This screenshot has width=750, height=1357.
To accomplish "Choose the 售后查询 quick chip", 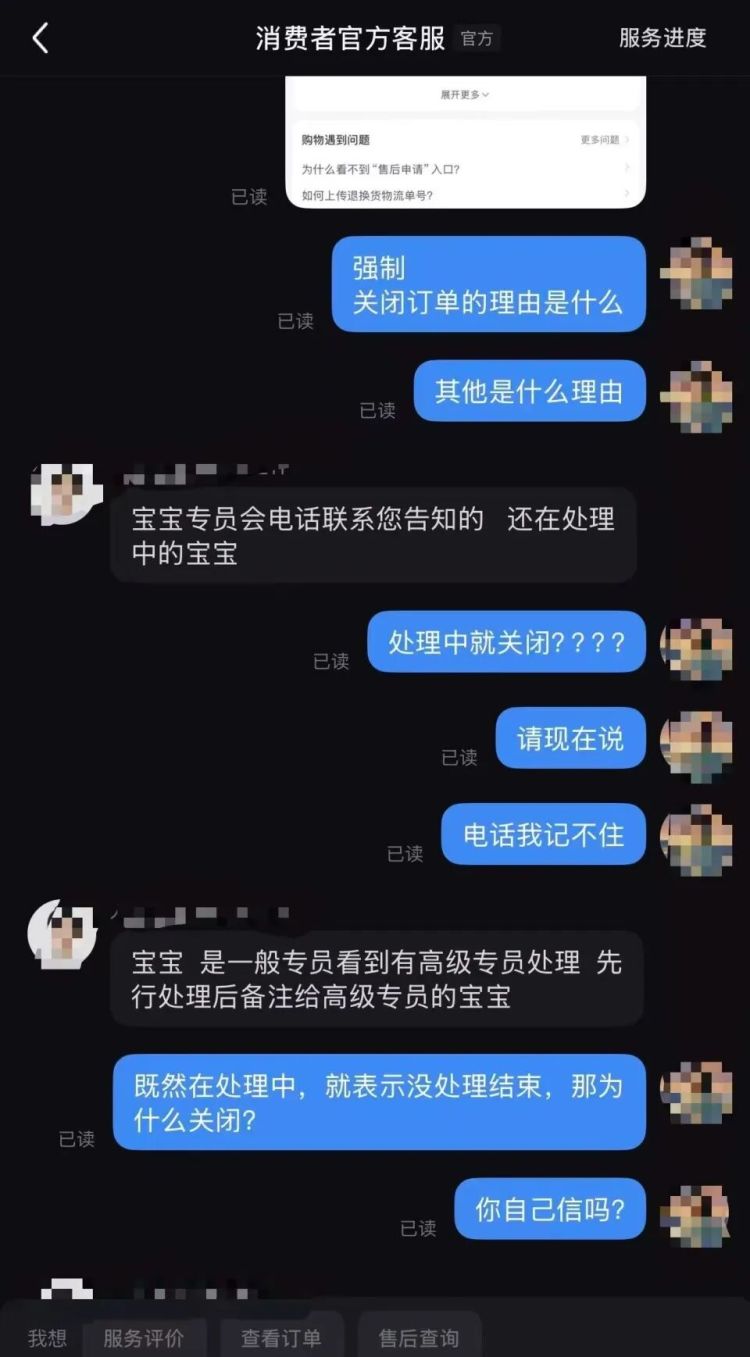I will click(x=419, y=1337).
